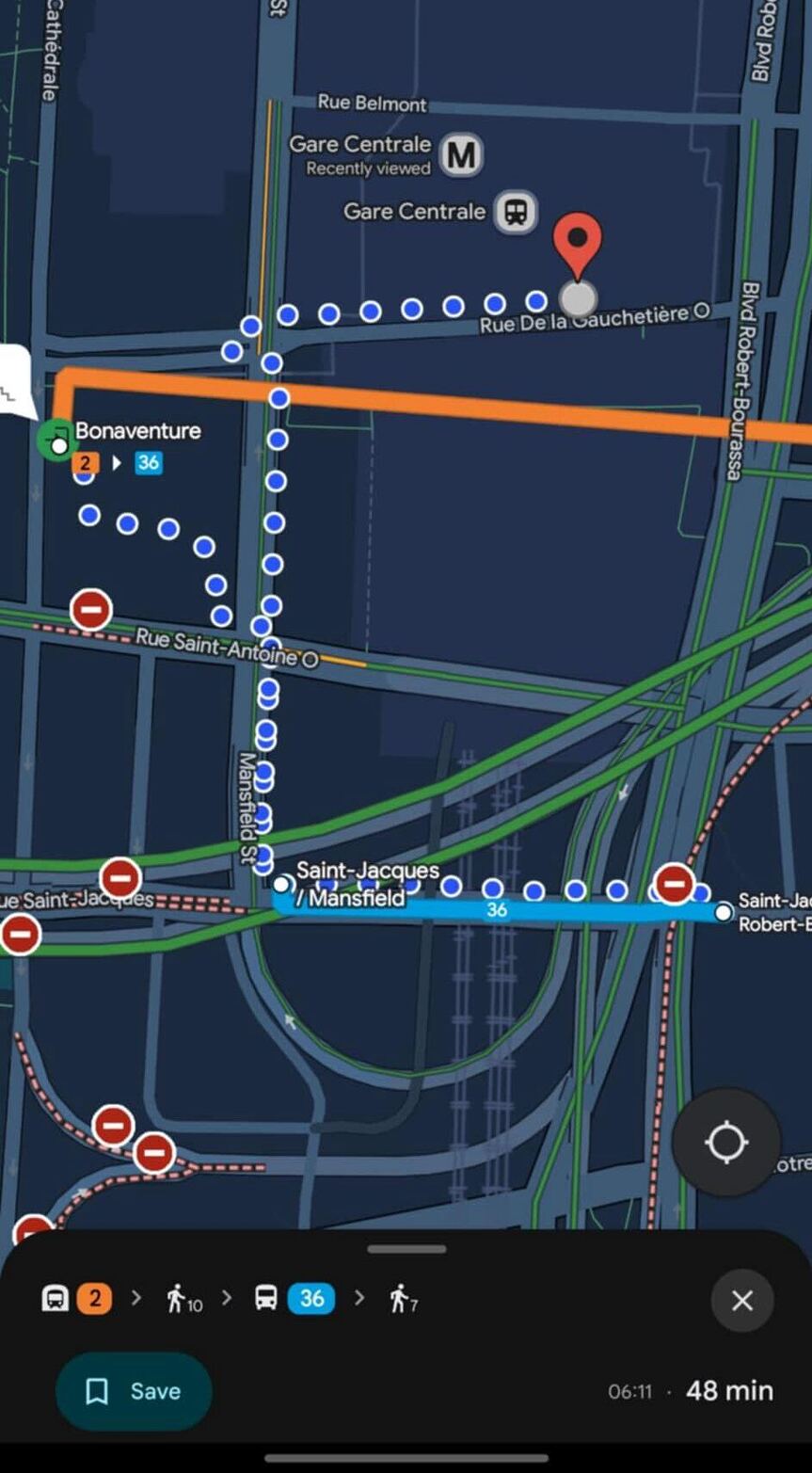Expand the bottom route details sheet handle
Viewport: 812px width, 1473px height.
(406, 1249)
